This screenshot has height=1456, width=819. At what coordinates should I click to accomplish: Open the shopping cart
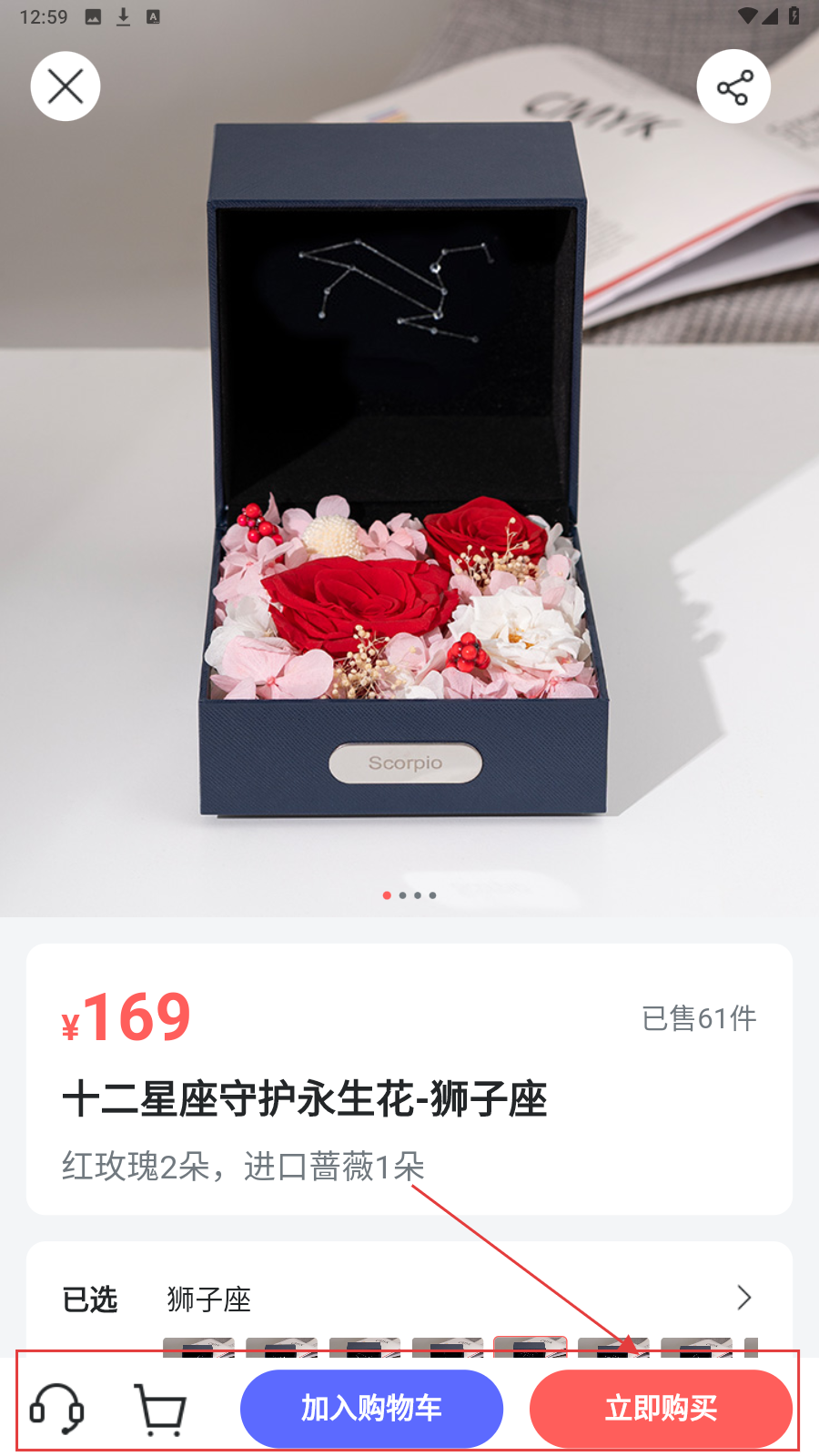(x=160, y=1410)
